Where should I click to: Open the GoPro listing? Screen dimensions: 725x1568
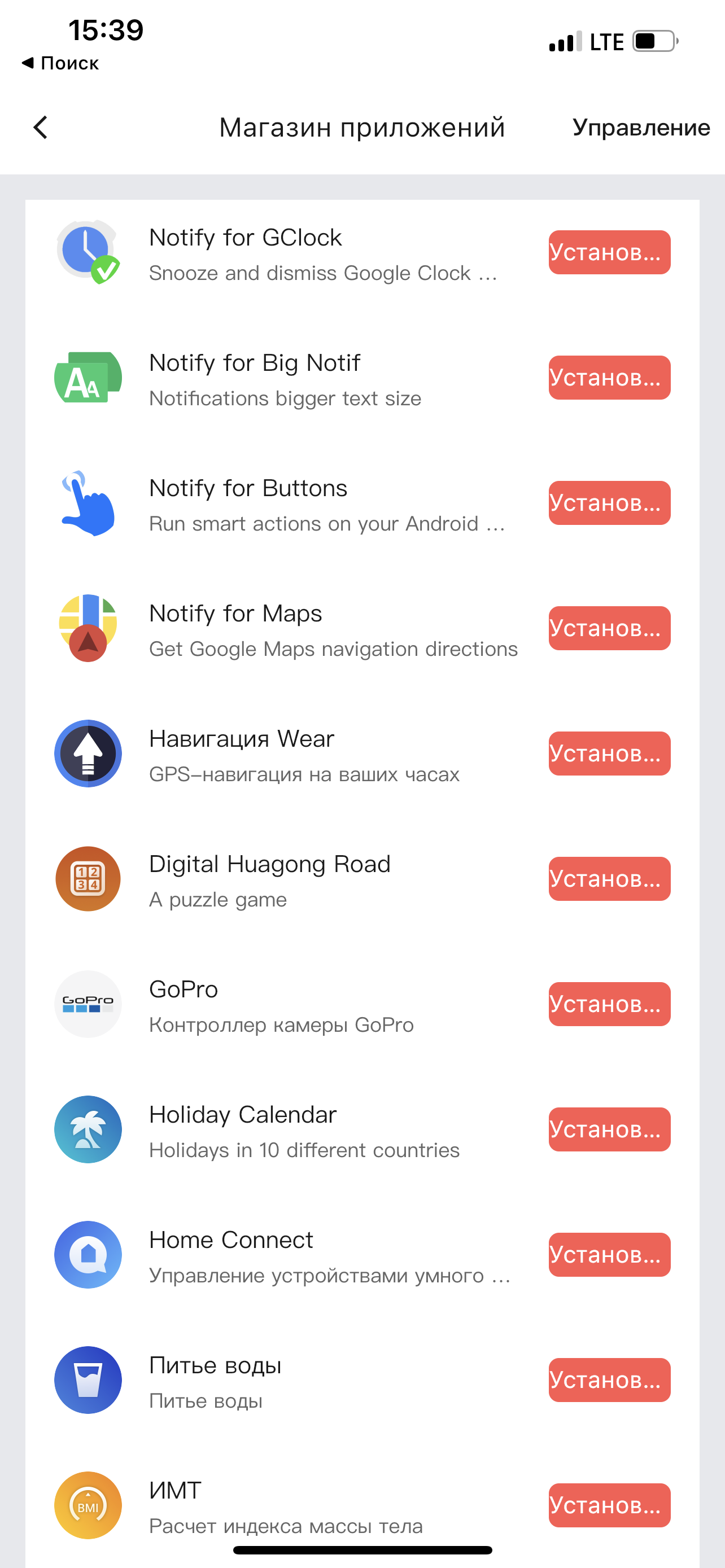[x=280, y=1006]
